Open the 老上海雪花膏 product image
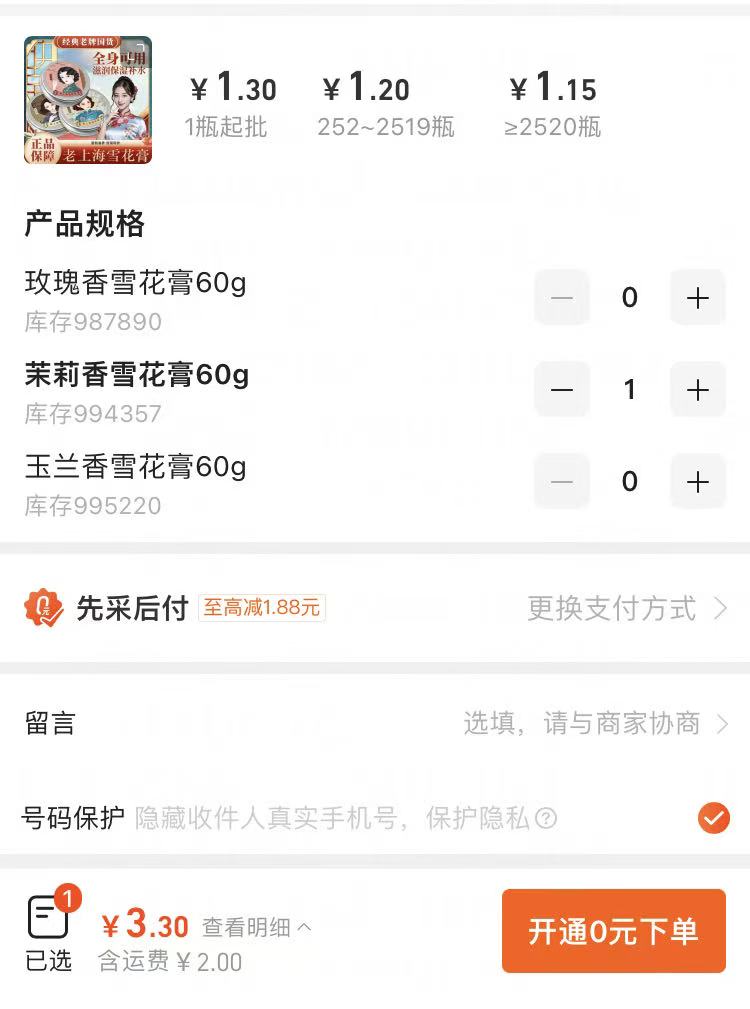 coord(88,100)
